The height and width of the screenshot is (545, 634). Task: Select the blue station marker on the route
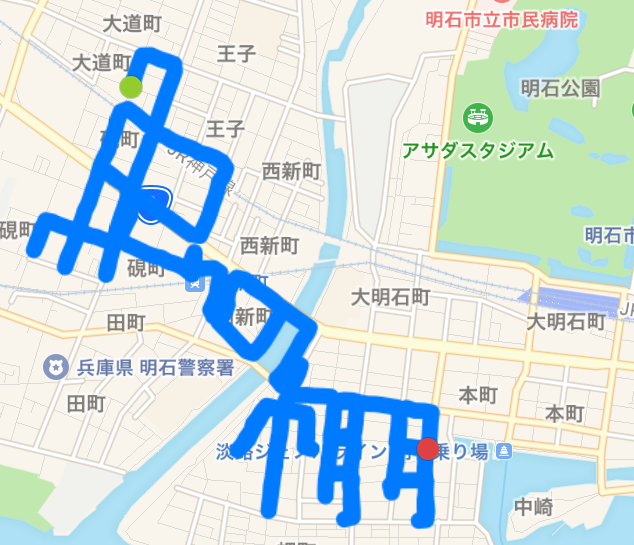[153, 205]
